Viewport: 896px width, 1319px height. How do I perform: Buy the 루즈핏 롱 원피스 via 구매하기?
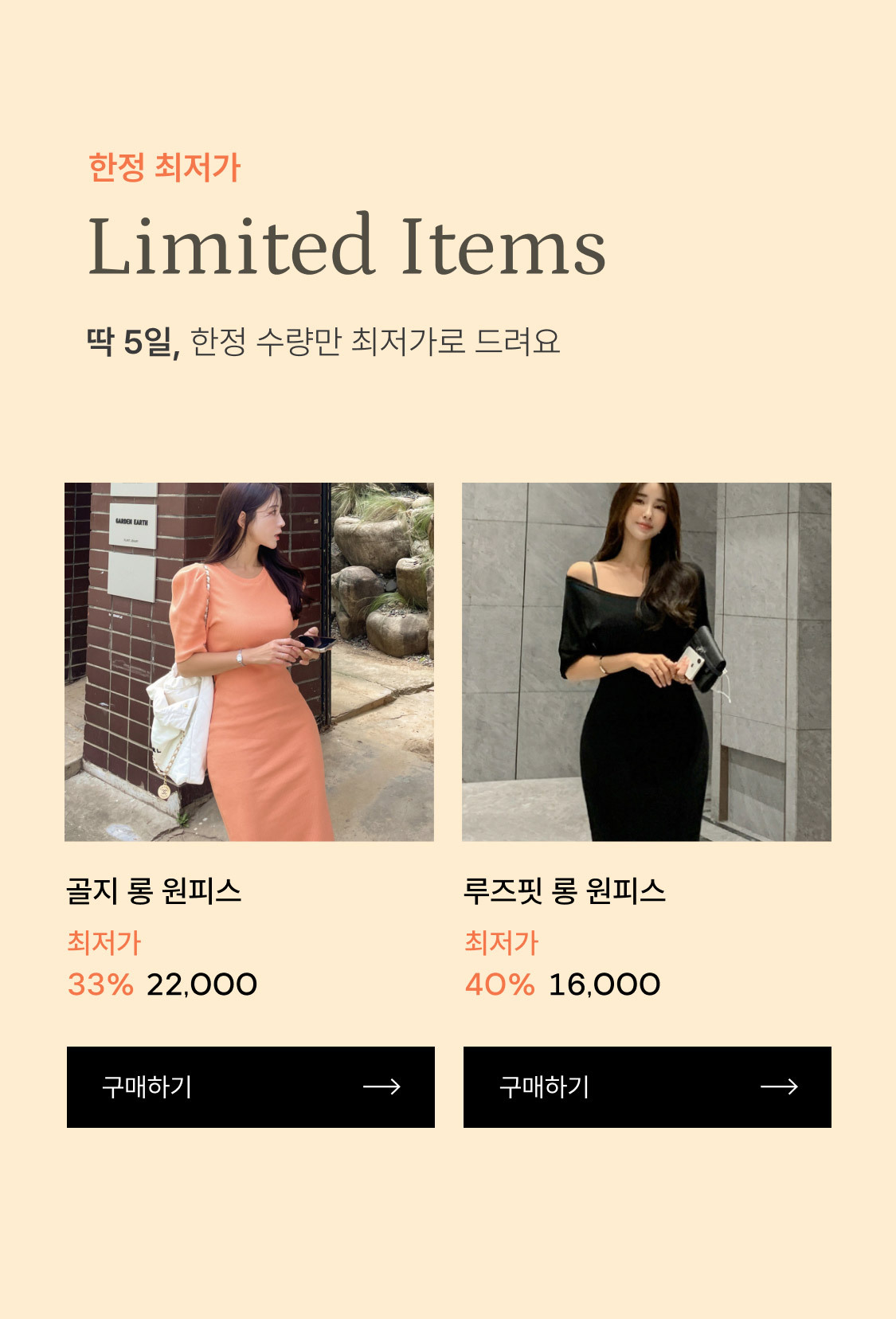pyautogui.click(x=647, y=1086)
